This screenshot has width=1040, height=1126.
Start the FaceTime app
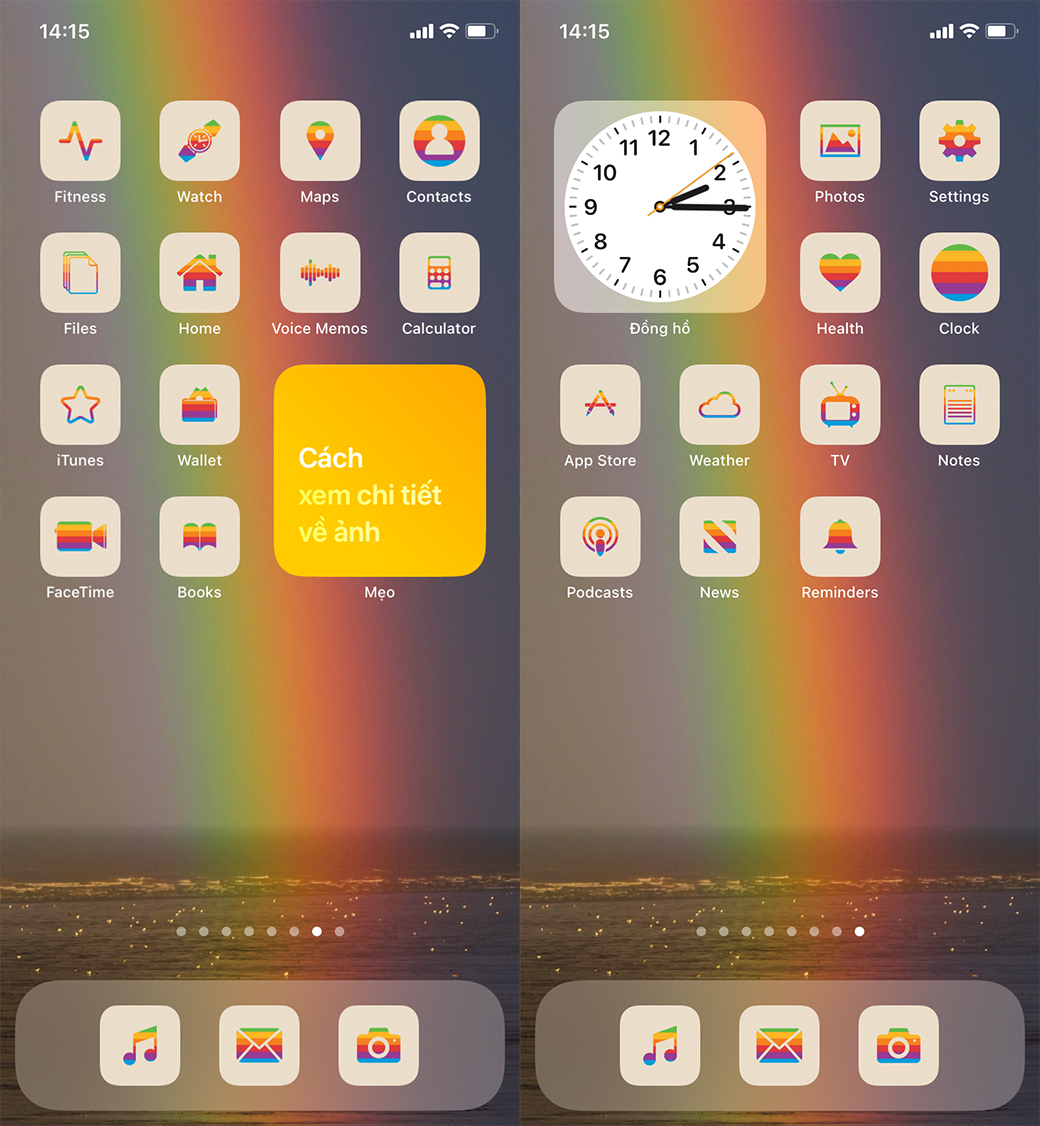pyautogui.click(x=80, y=537)
